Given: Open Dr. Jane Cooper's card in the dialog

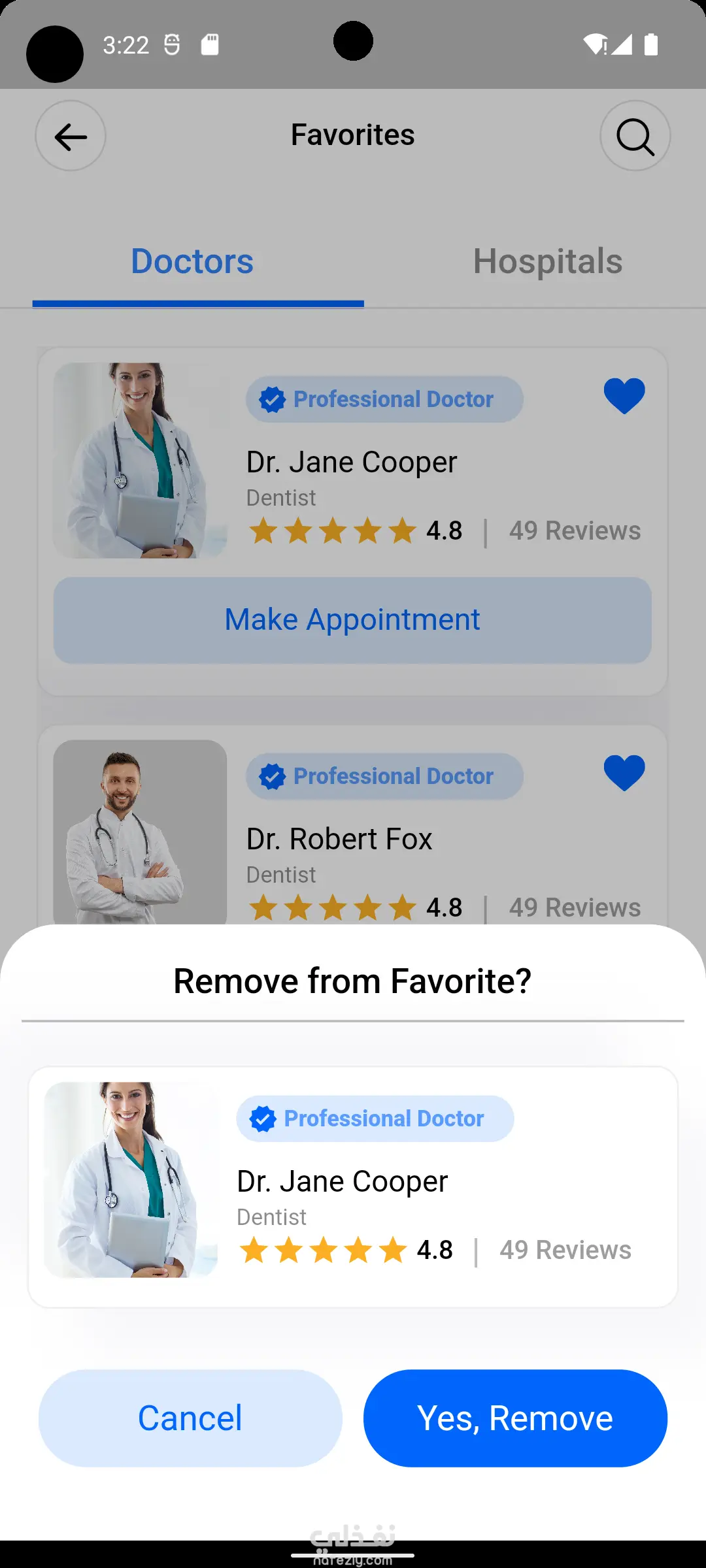Looking at the screenshot, I should click(352, 1186).
